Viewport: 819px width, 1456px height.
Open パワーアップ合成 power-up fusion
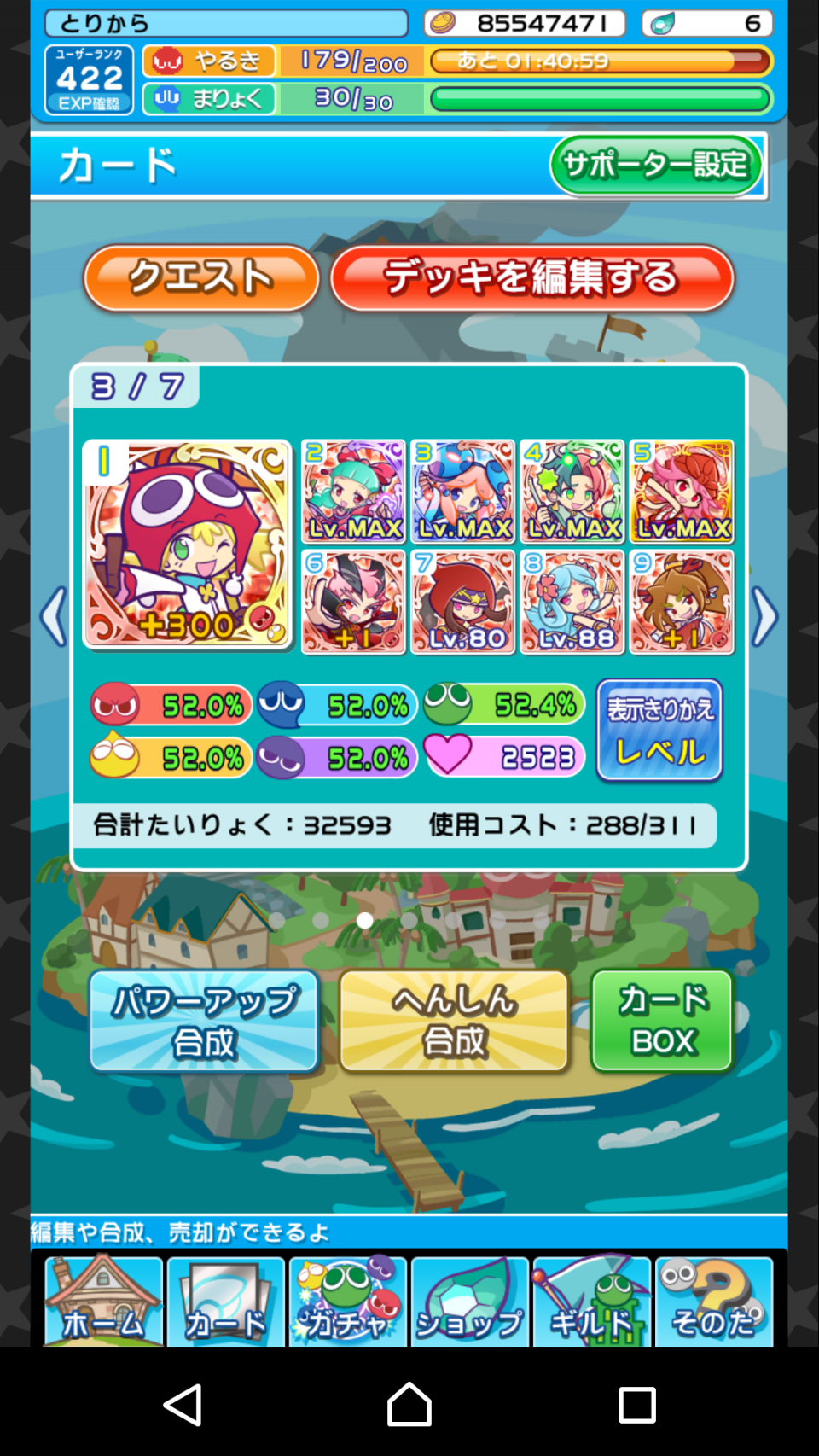coord(204,1021)
